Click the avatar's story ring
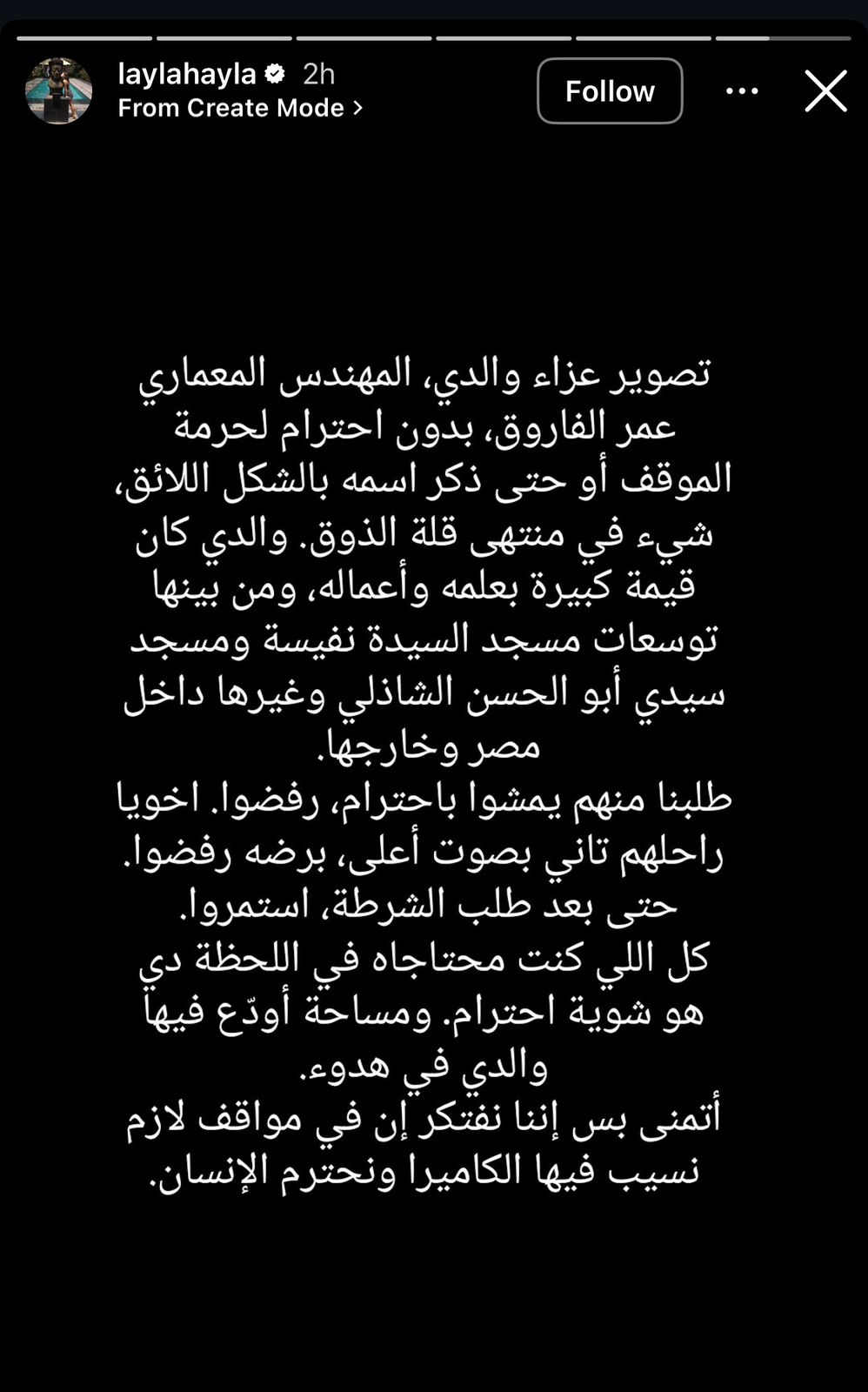The width and height of the screenshot is (868, 1392). tap(58, 58)
